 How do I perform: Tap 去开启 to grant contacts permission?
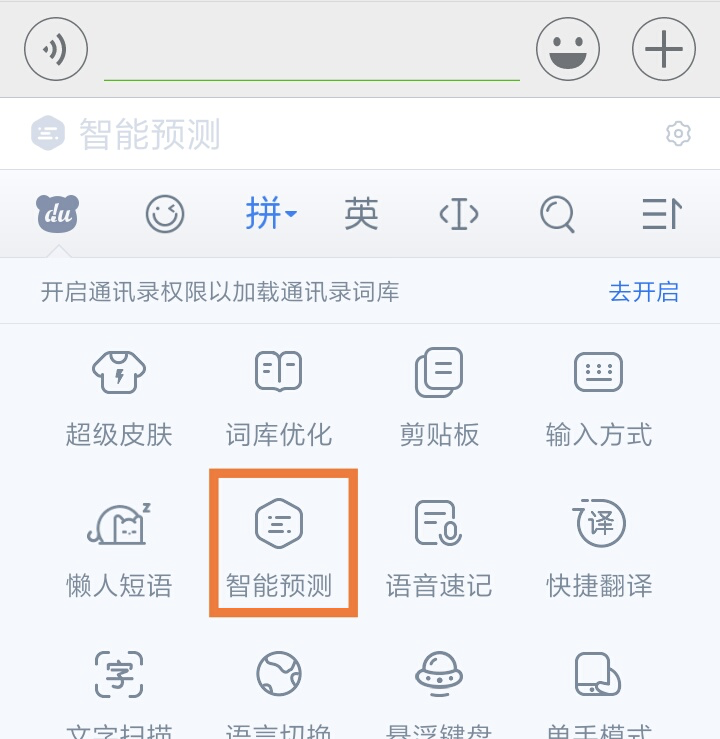[x=643, y=291]
